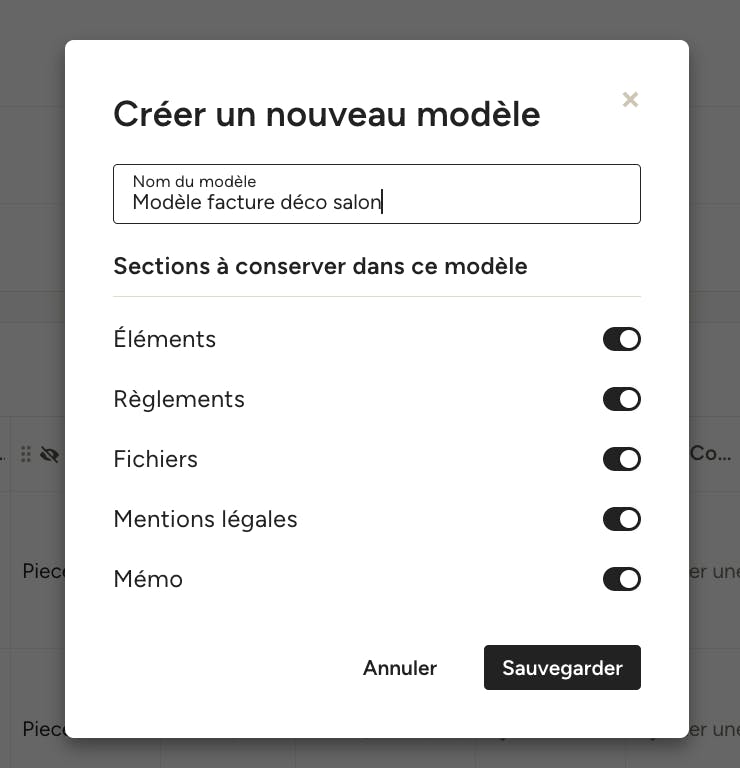740x768 pixels.
Task: Disable the Éléments section toggle
Action: click(621, 339)
